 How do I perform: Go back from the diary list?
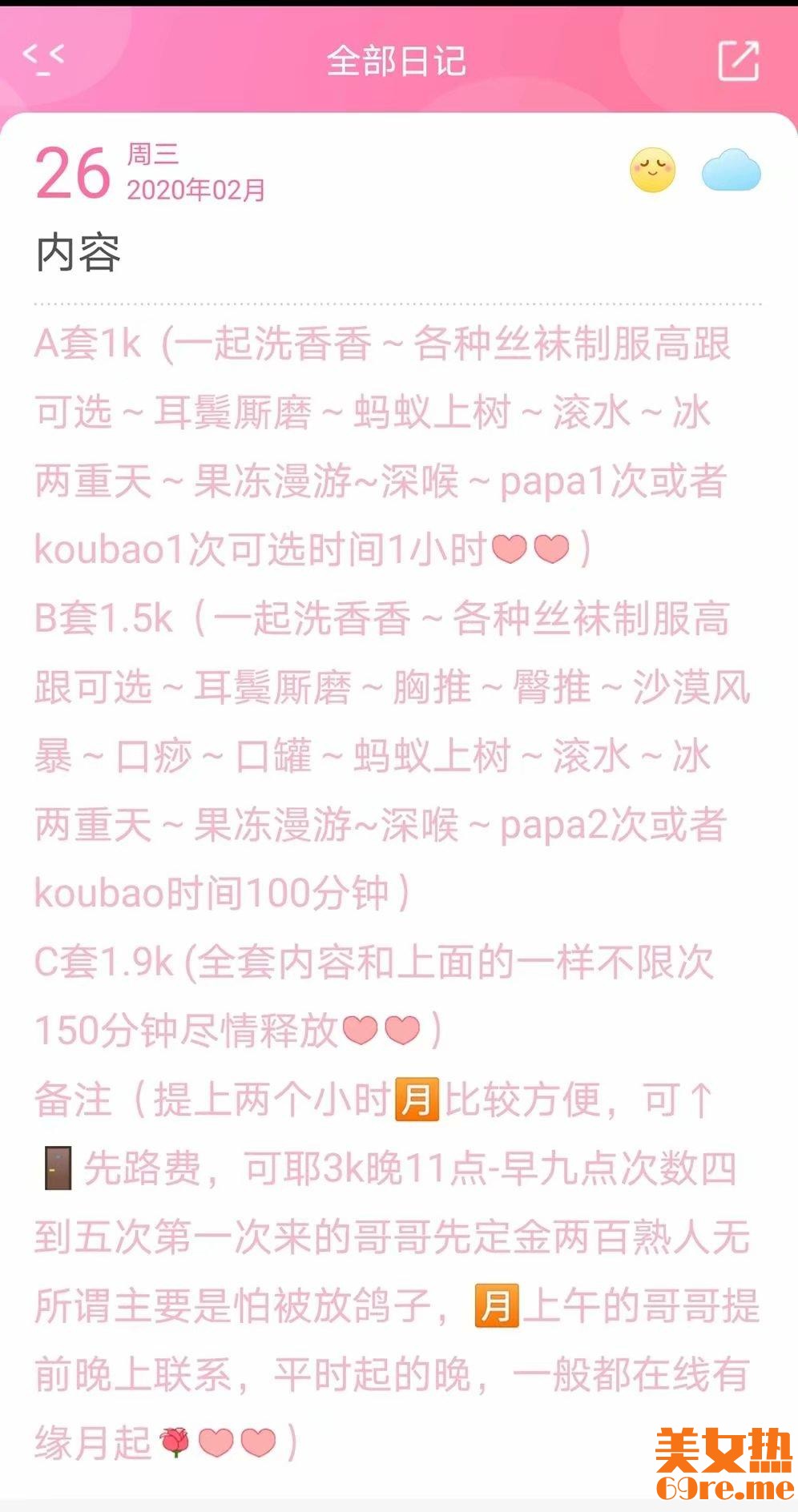coord(43,60)
